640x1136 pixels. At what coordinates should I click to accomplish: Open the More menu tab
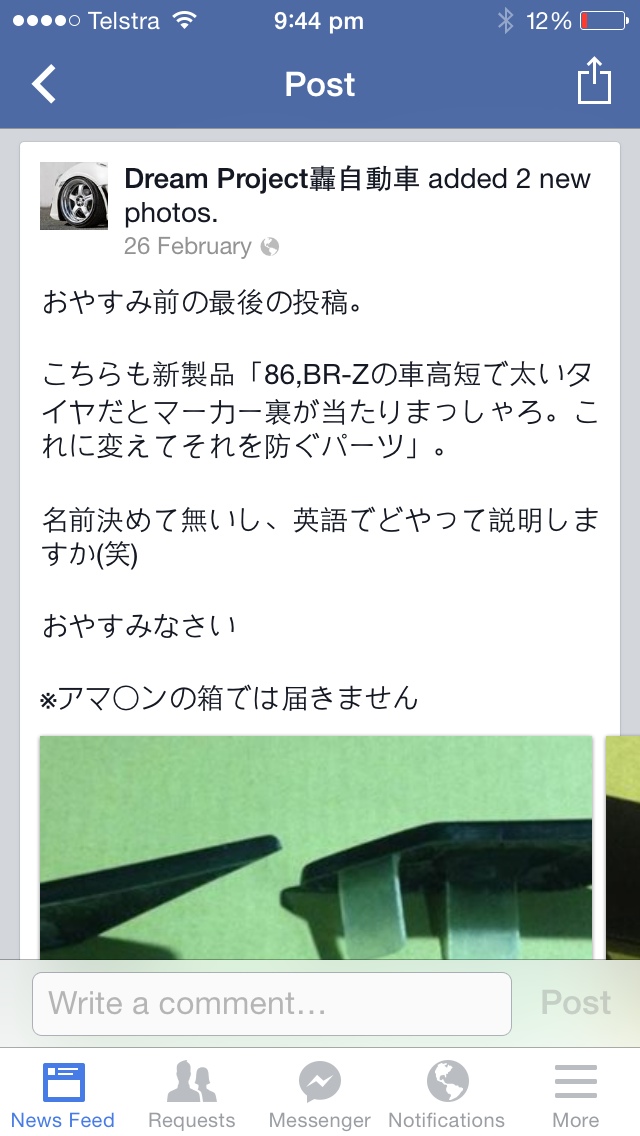click(x=575, y=1094)
